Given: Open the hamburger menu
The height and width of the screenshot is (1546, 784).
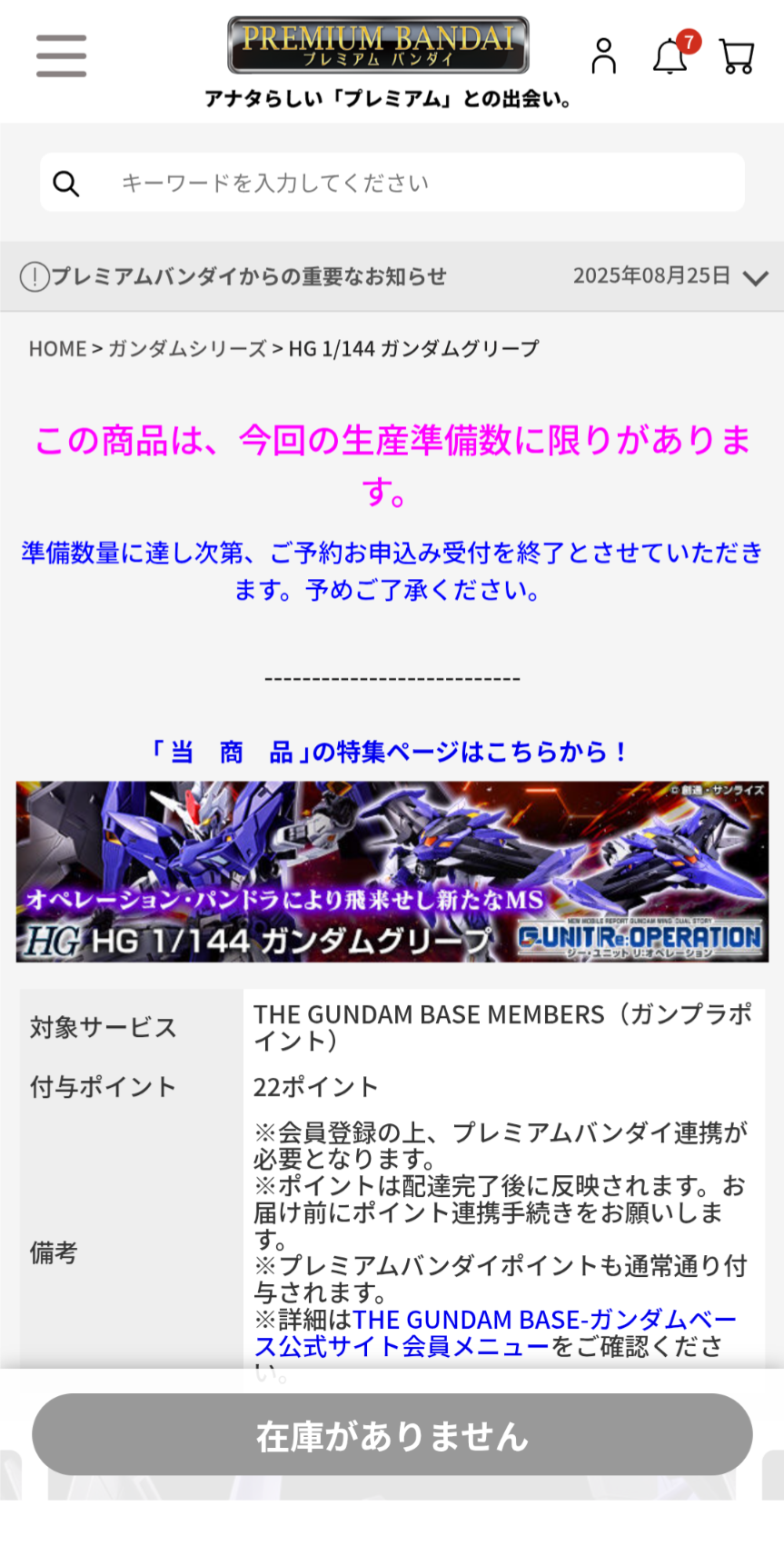Looking at the screenshot, I should click(x=61, y=55).
